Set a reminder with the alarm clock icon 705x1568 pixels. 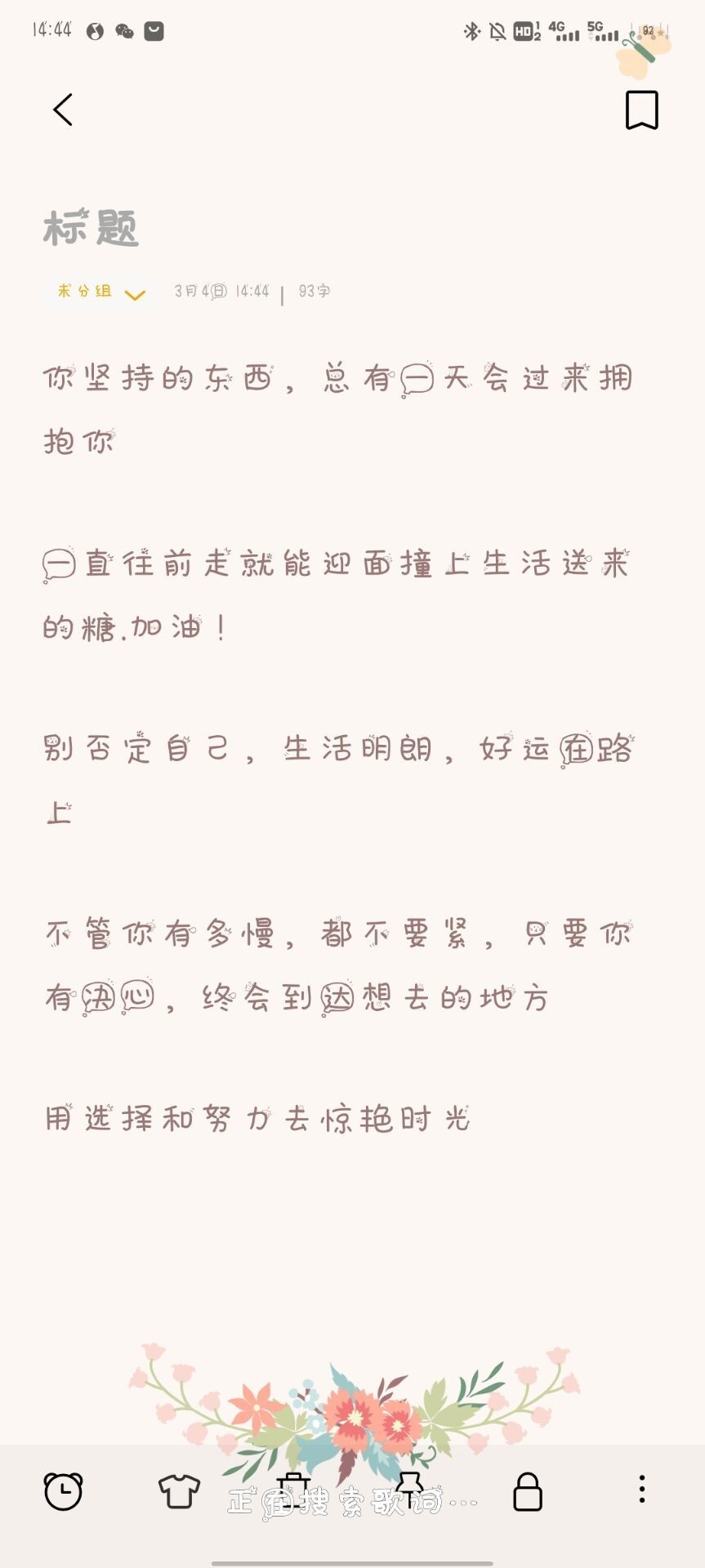[x=63, y=1491]
